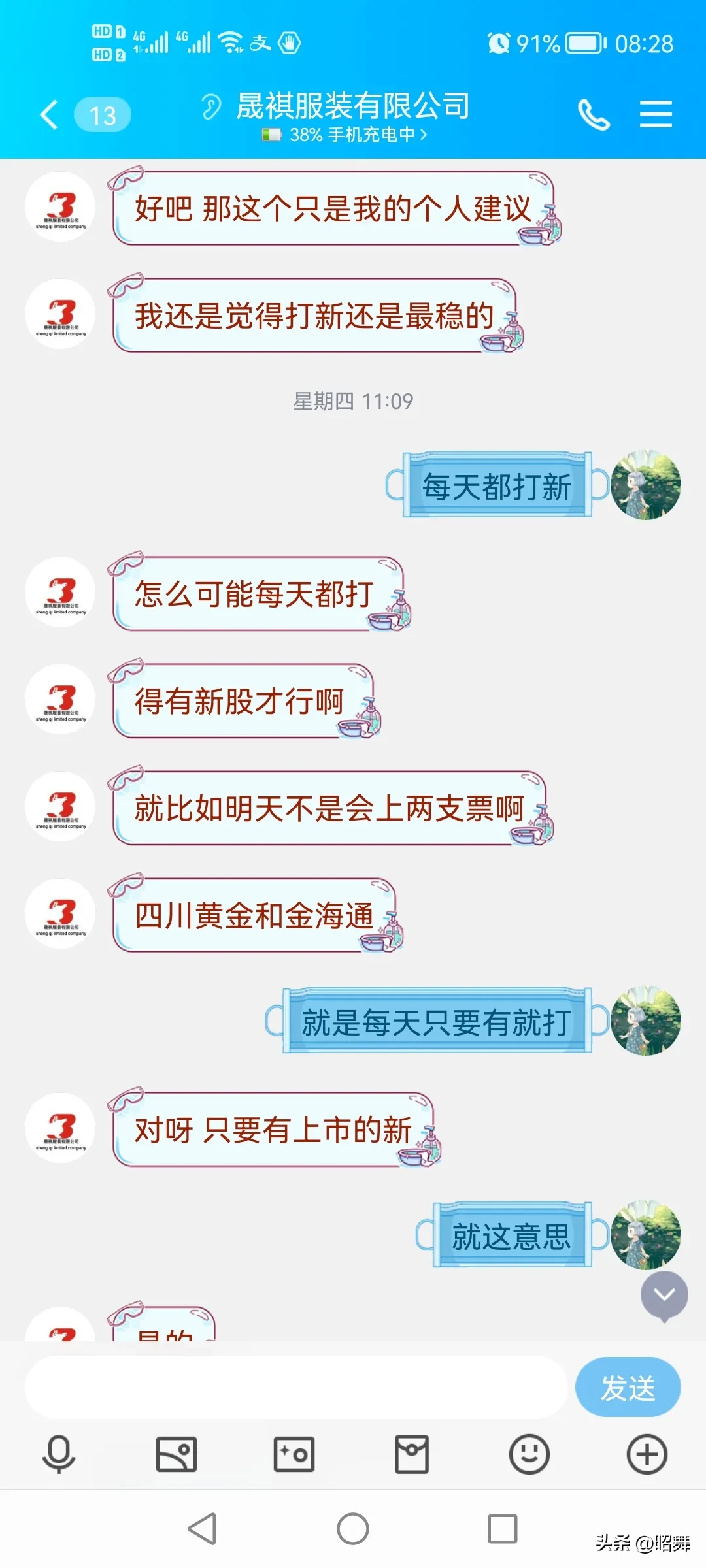Go to the system home screen
This screenshot has width=706, height=1568.
point(353,1529)
